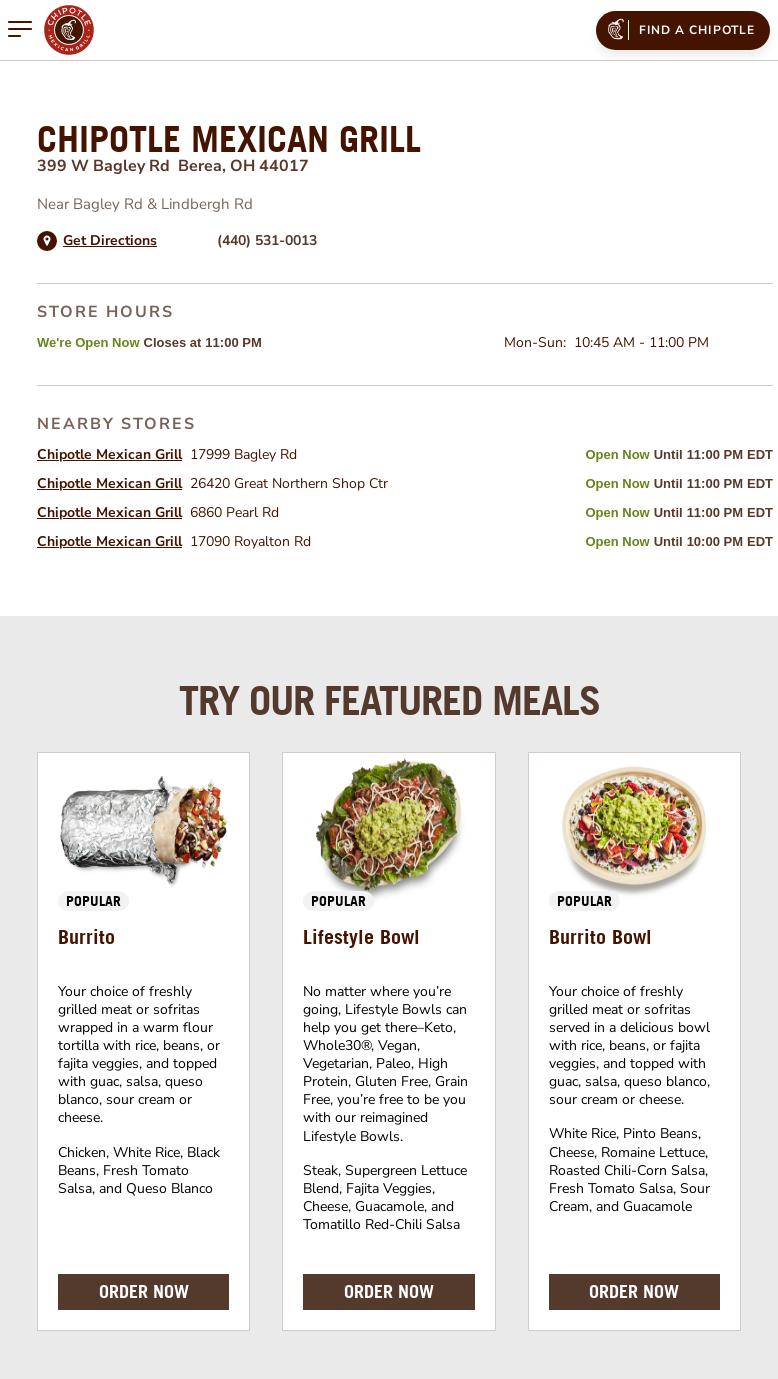Order Now for the Burrito Bowl
Image resolution: width=778 pixels, height=1379 pixels.
pos(633,1291)
